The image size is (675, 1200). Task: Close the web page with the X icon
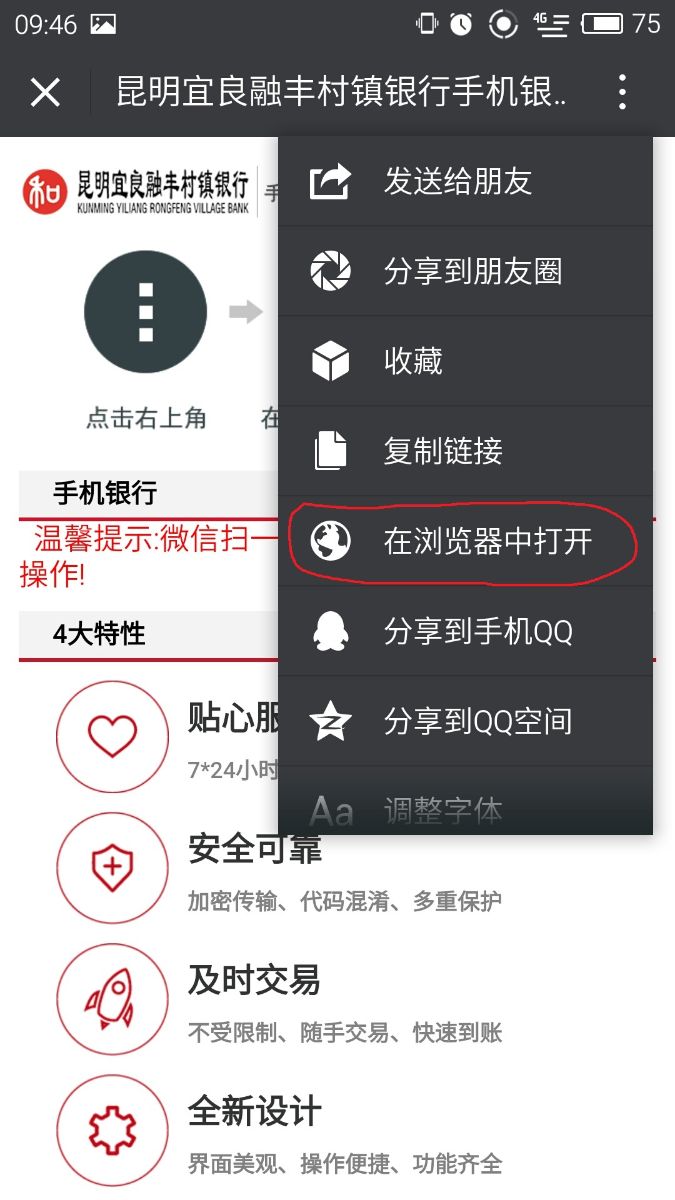[x=45, y=93]
